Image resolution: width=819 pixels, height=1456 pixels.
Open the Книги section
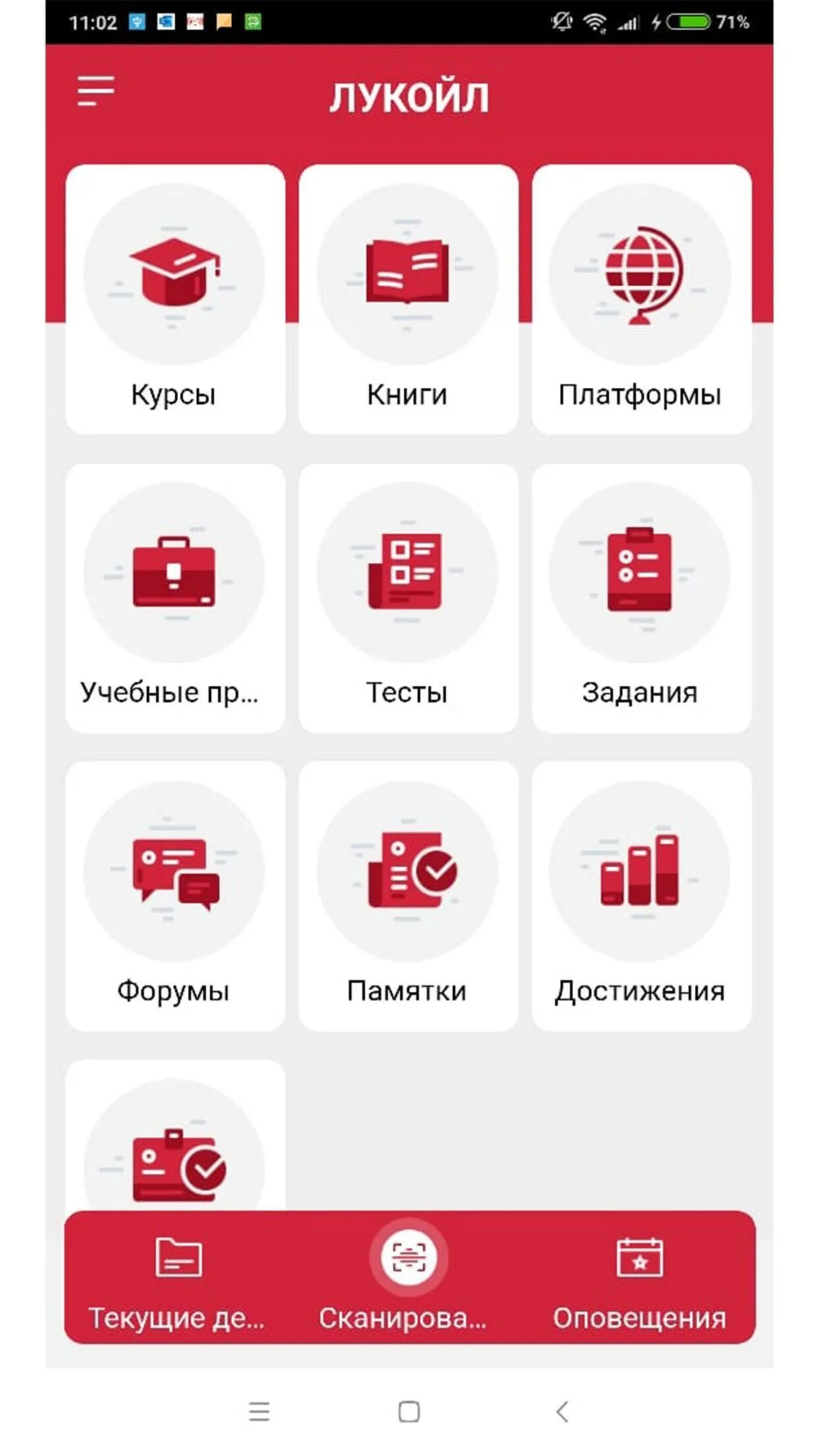click(408, 299)
